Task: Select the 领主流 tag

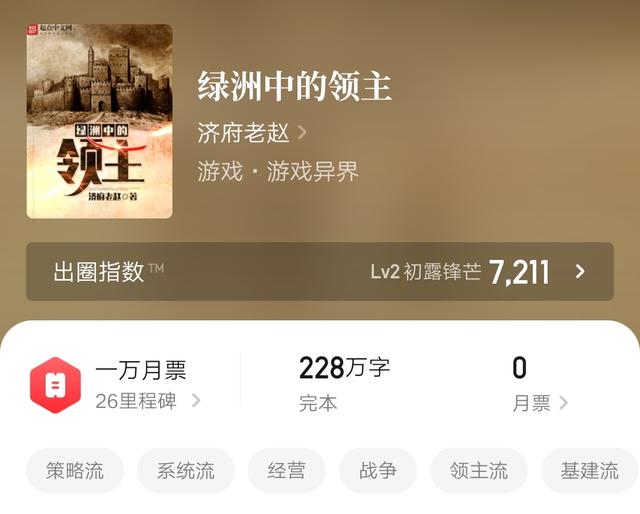Action: pos(479,471)
